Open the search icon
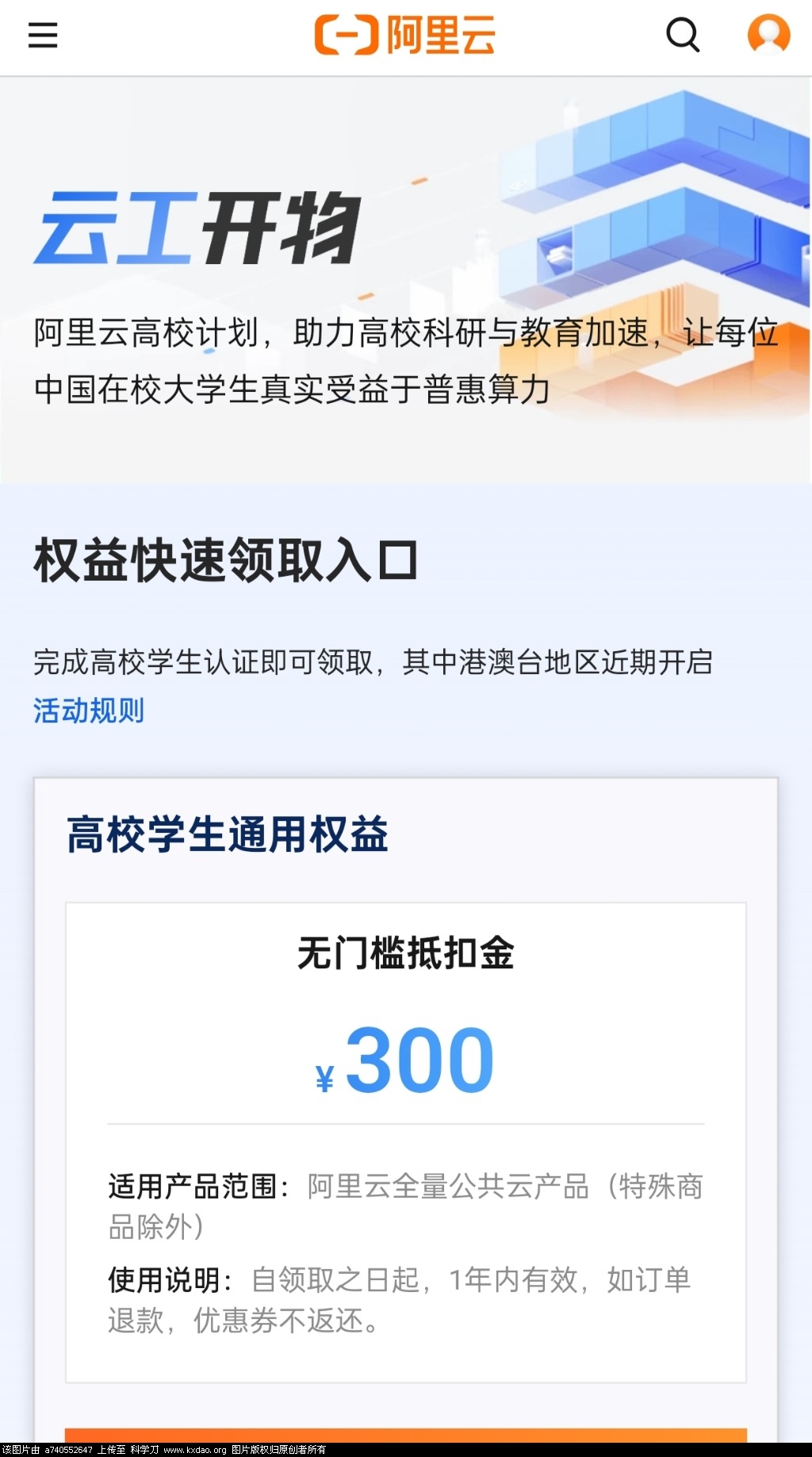812x1457 pixels. (682, 36)
